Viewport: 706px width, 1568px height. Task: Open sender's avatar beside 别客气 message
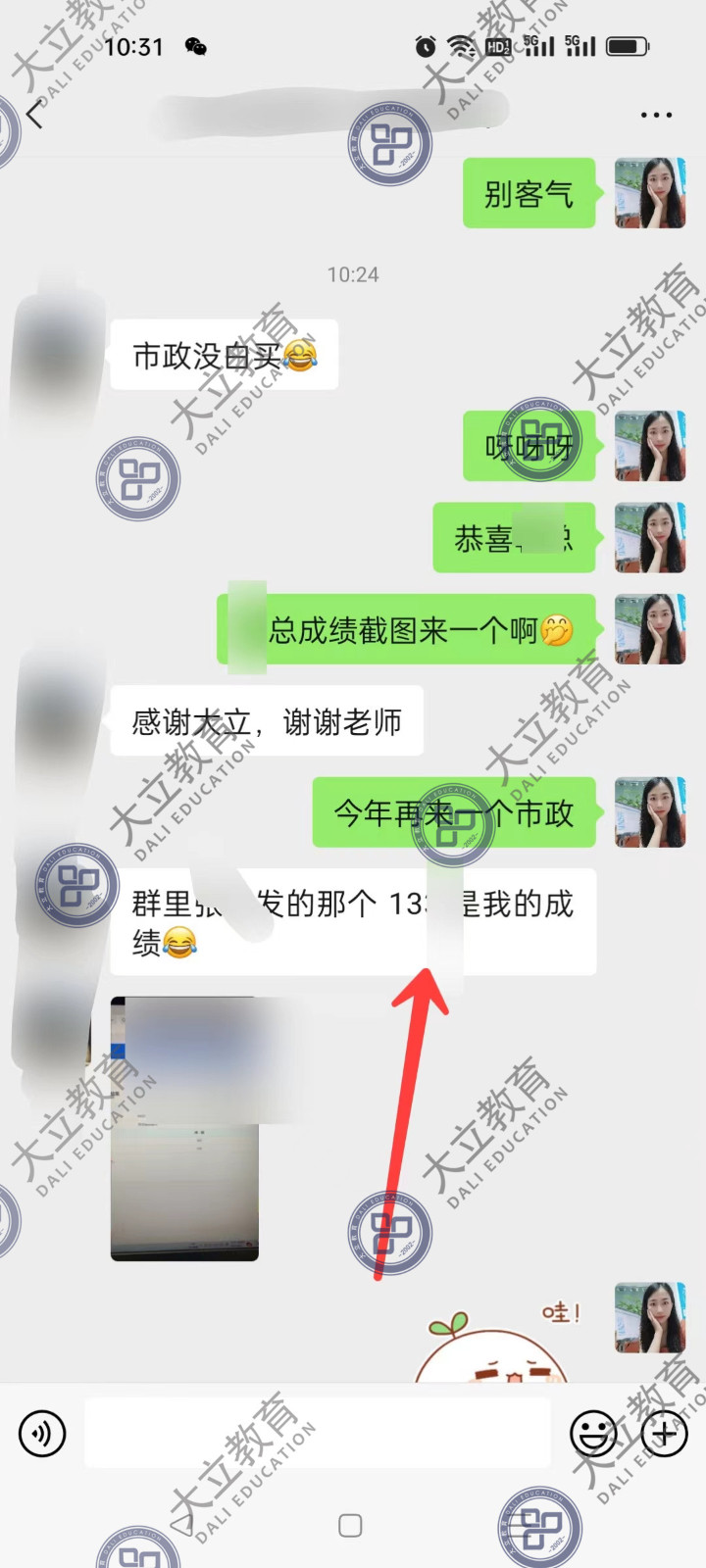coord(649,193)
